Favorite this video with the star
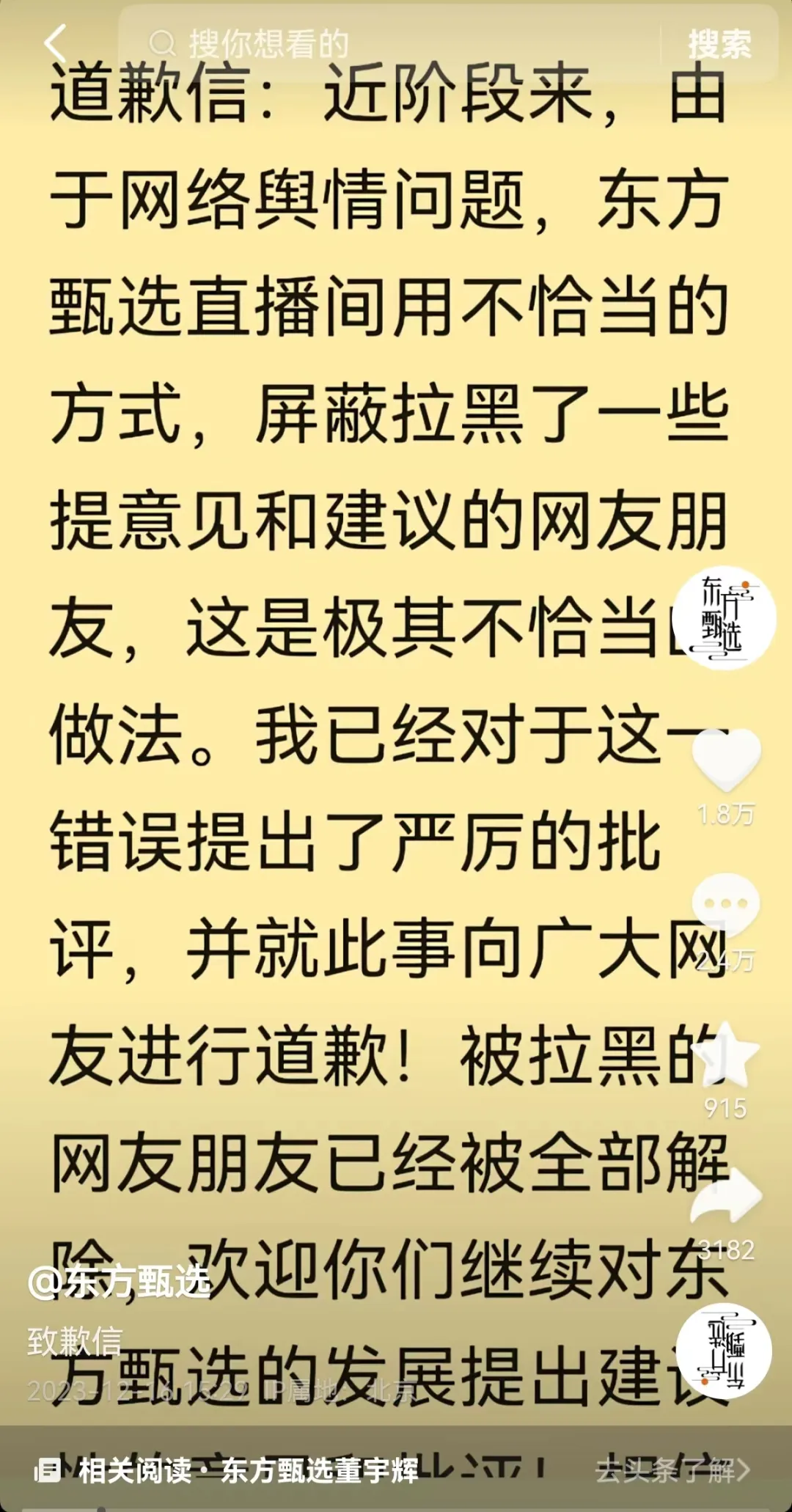The image size is (792, 1512). click(x=726, y=1054)
